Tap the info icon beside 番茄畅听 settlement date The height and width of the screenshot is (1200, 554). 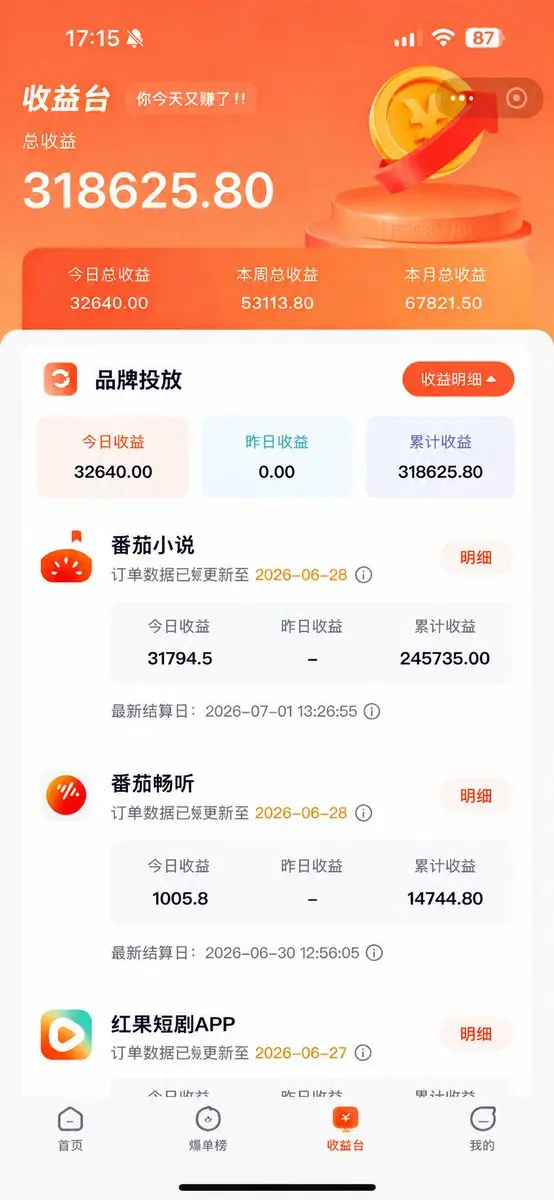pos(373,954)
